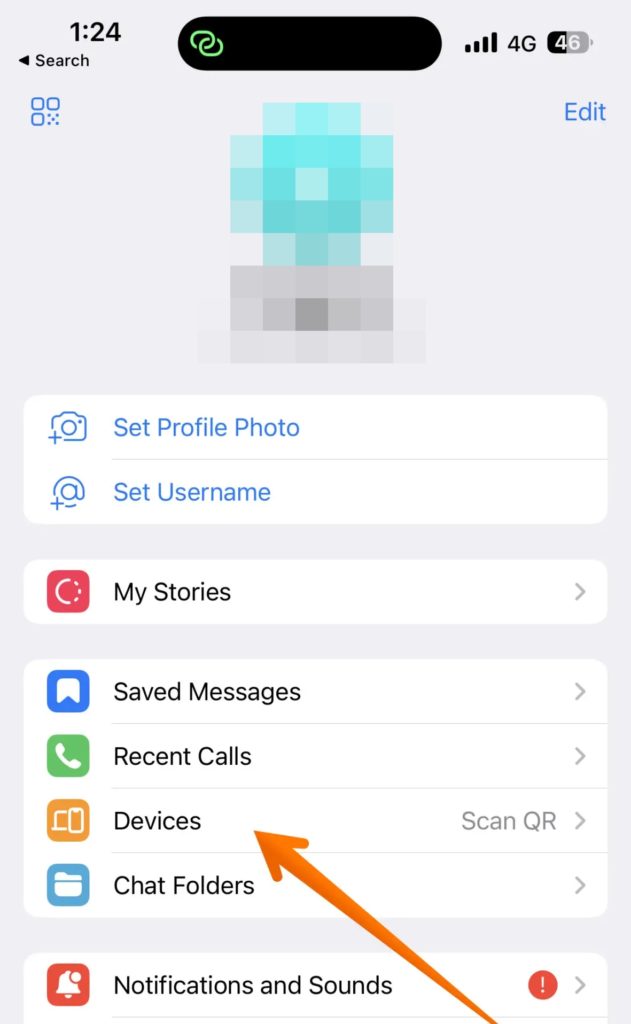This screenshot has height=1024, width=631.
Task: Choose Set Profile Photo
Action: tap(206, 428)
